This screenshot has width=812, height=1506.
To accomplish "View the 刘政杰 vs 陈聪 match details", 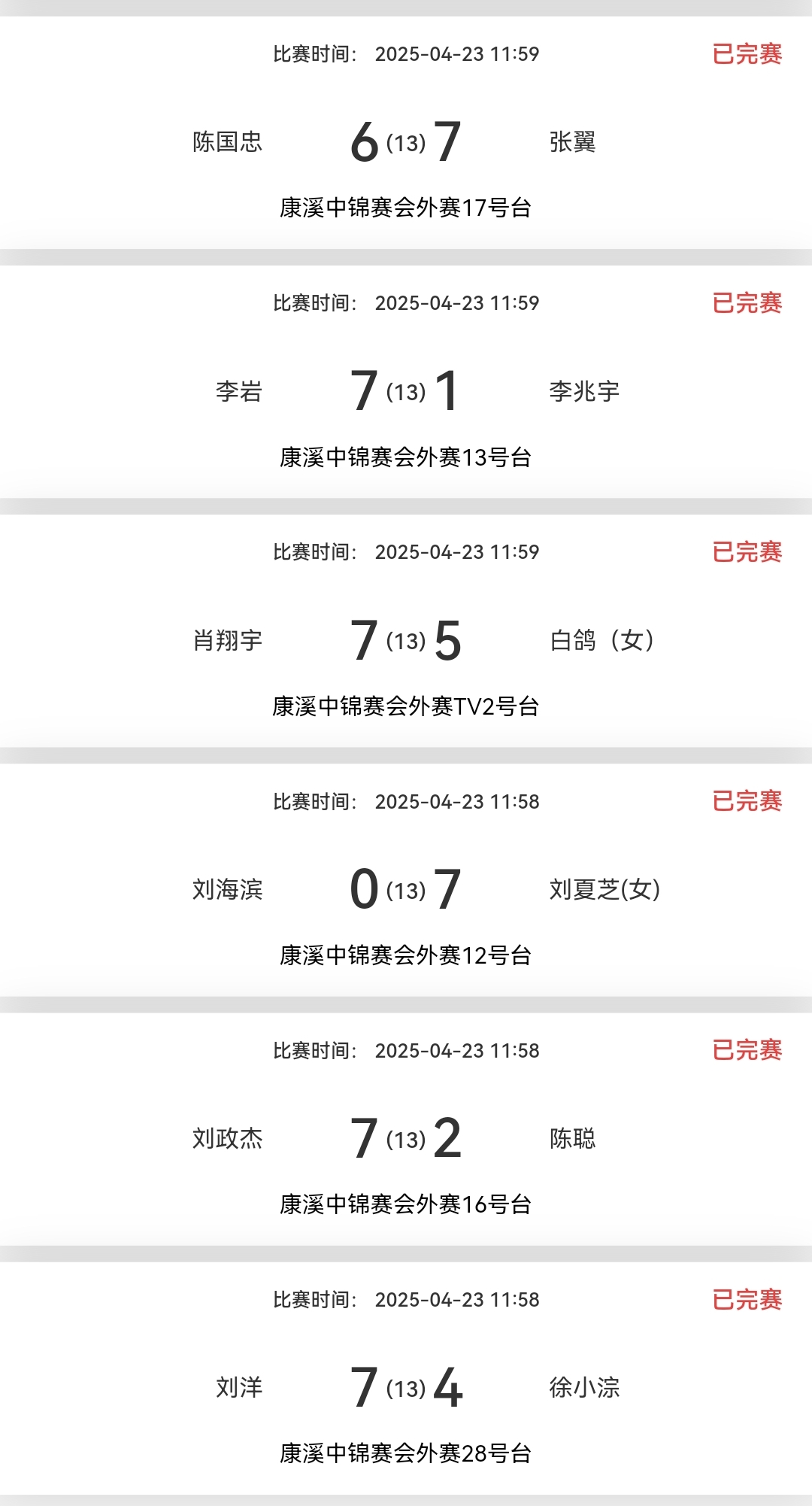I will tap(406, 1138).
